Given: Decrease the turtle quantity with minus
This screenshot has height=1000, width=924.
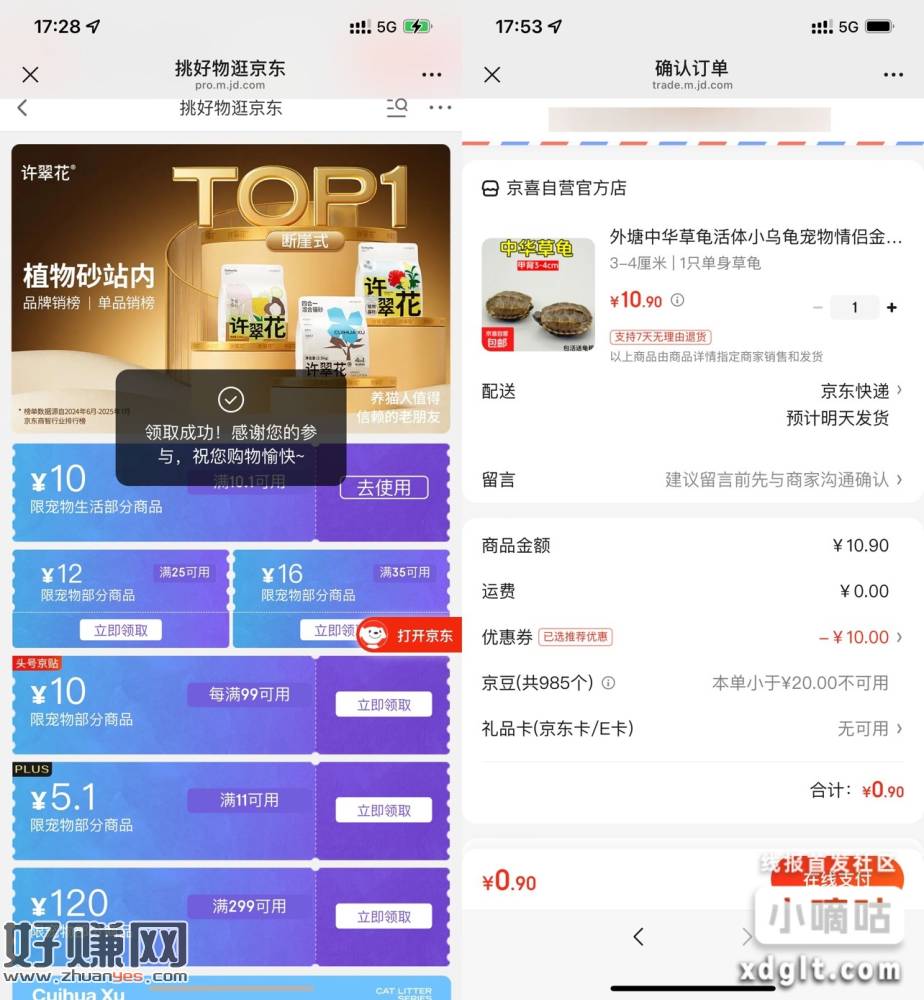Looking at the screenshot, I should point(818,307).
